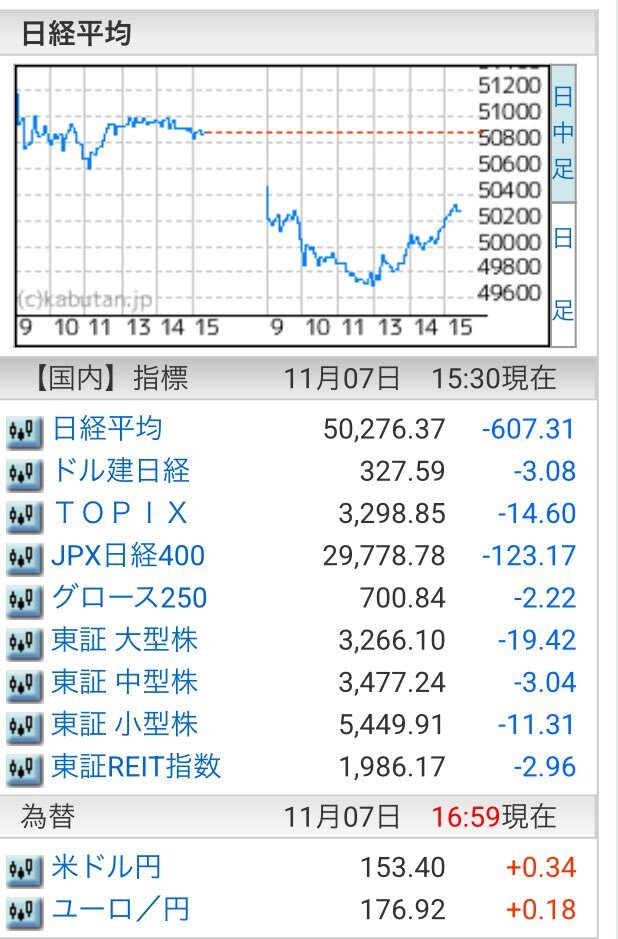
Task: View 東証REIT指数 details
Action: (x=136, y=767)
